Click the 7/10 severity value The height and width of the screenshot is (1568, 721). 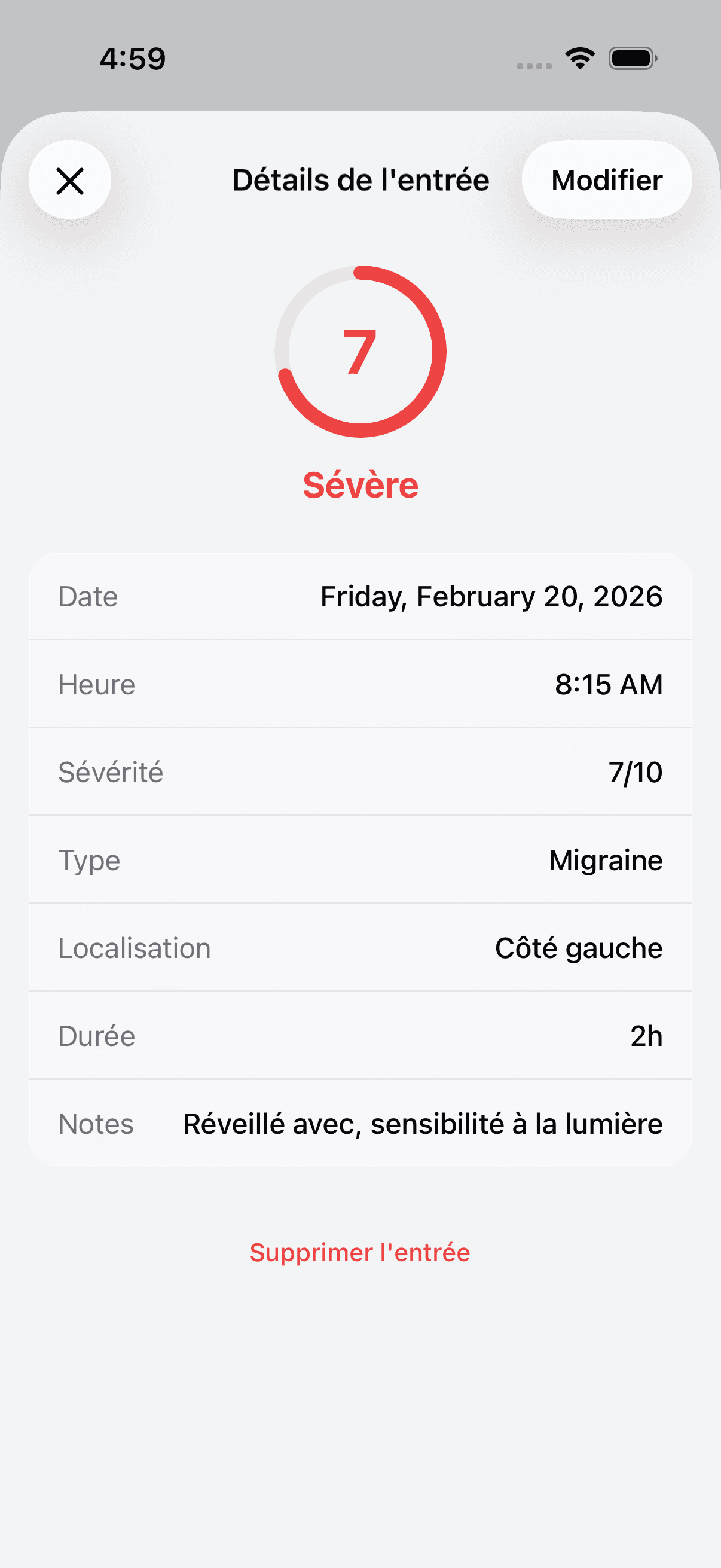(x=636, y=772)
